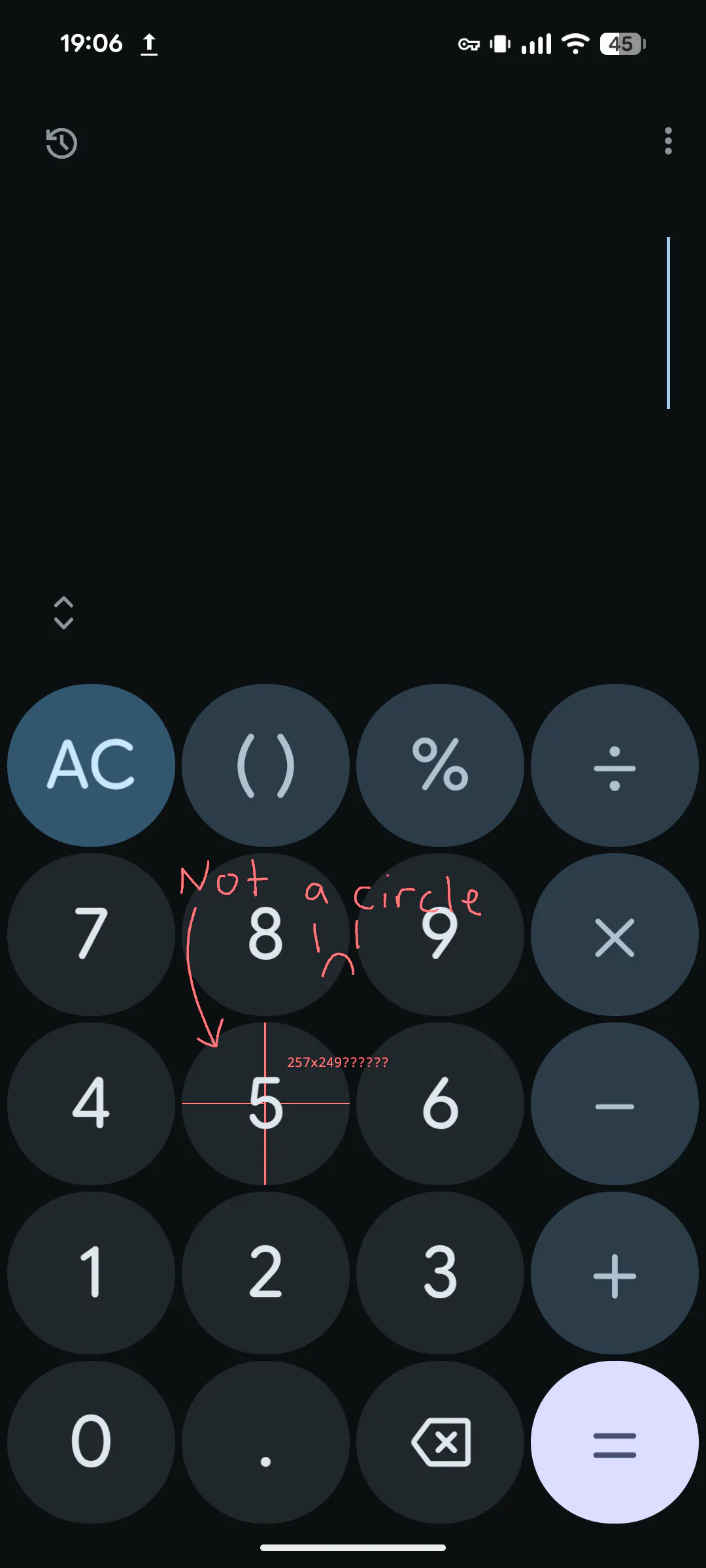This screenshot has height=1568, width=706.
Task: Clear everything with AC
Action: tap(91, 765)
